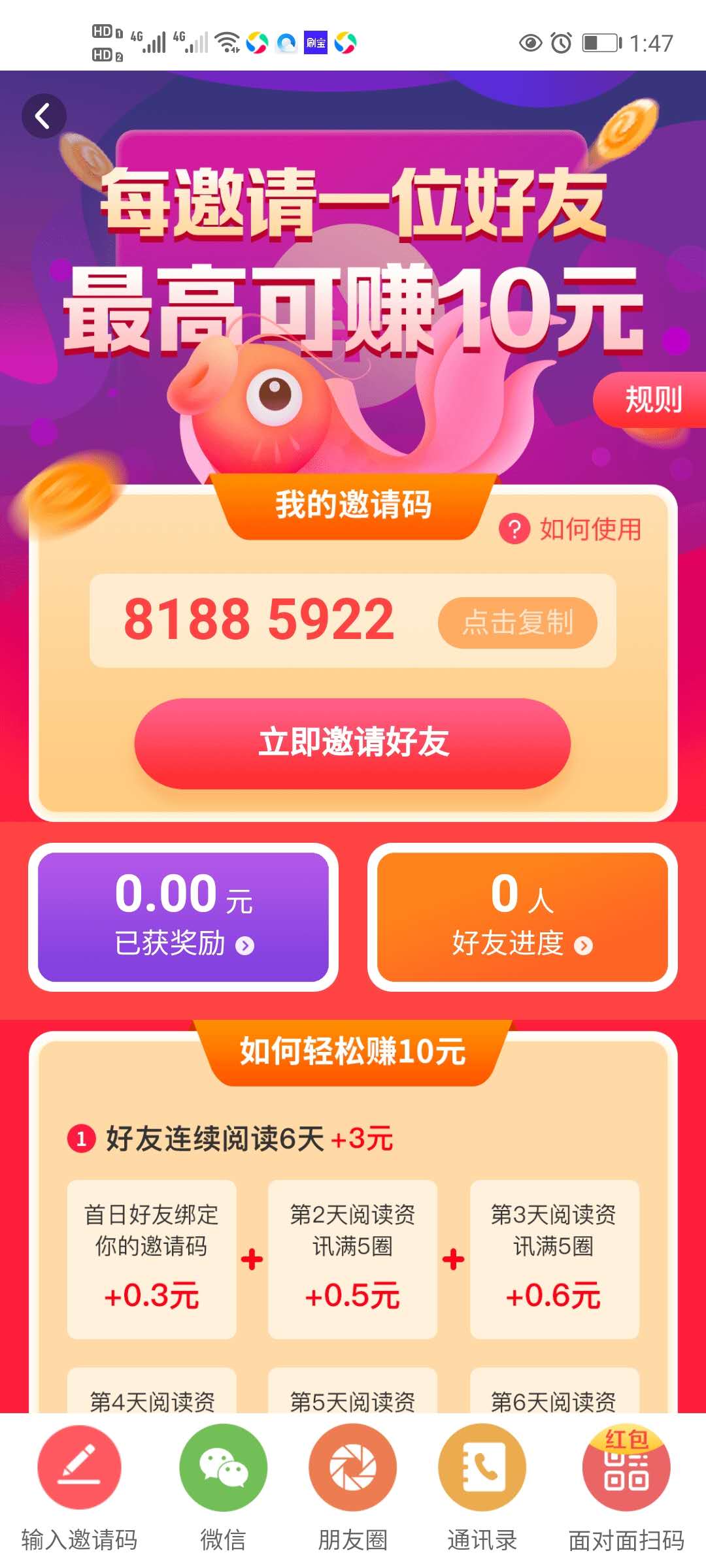Screen dimensions: 706x1568
Task: Tap 立即邀请好友 to invite friends
Action: (x=352, y=743)
